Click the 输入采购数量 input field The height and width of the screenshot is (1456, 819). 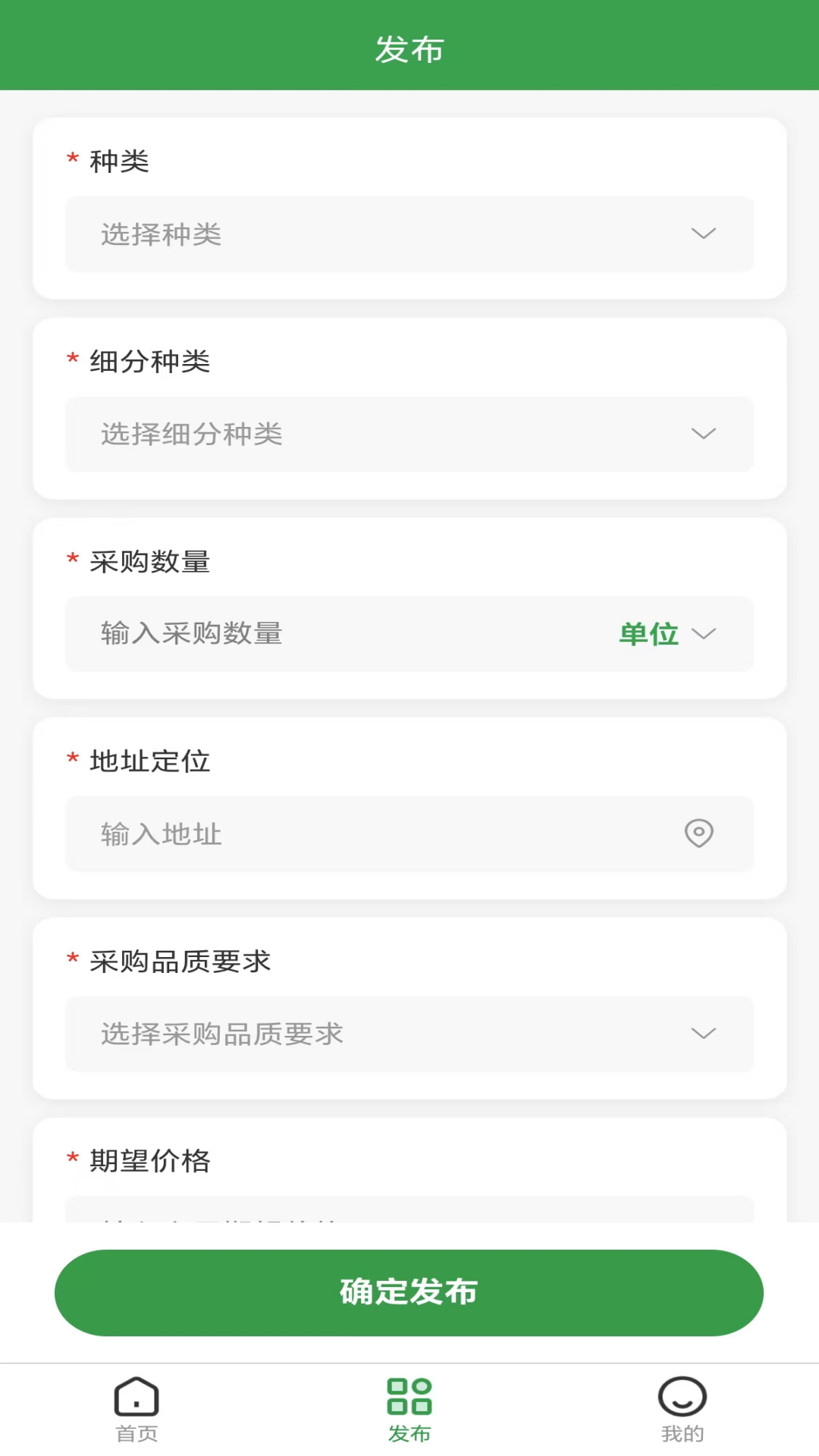(x=303, y=635)
